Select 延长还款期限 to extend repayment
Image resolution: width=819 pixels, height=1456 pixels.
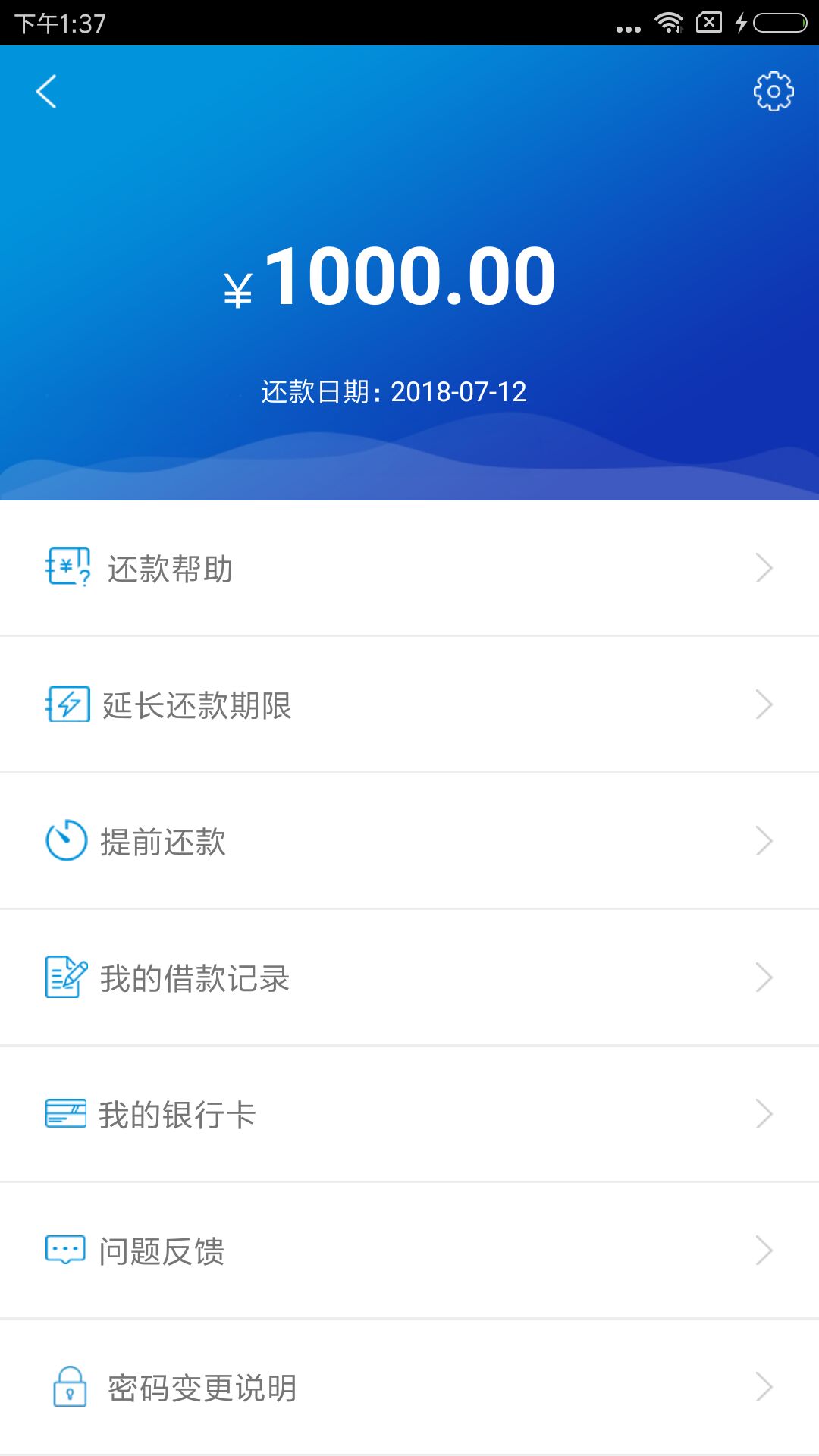(x=409, y=704)
